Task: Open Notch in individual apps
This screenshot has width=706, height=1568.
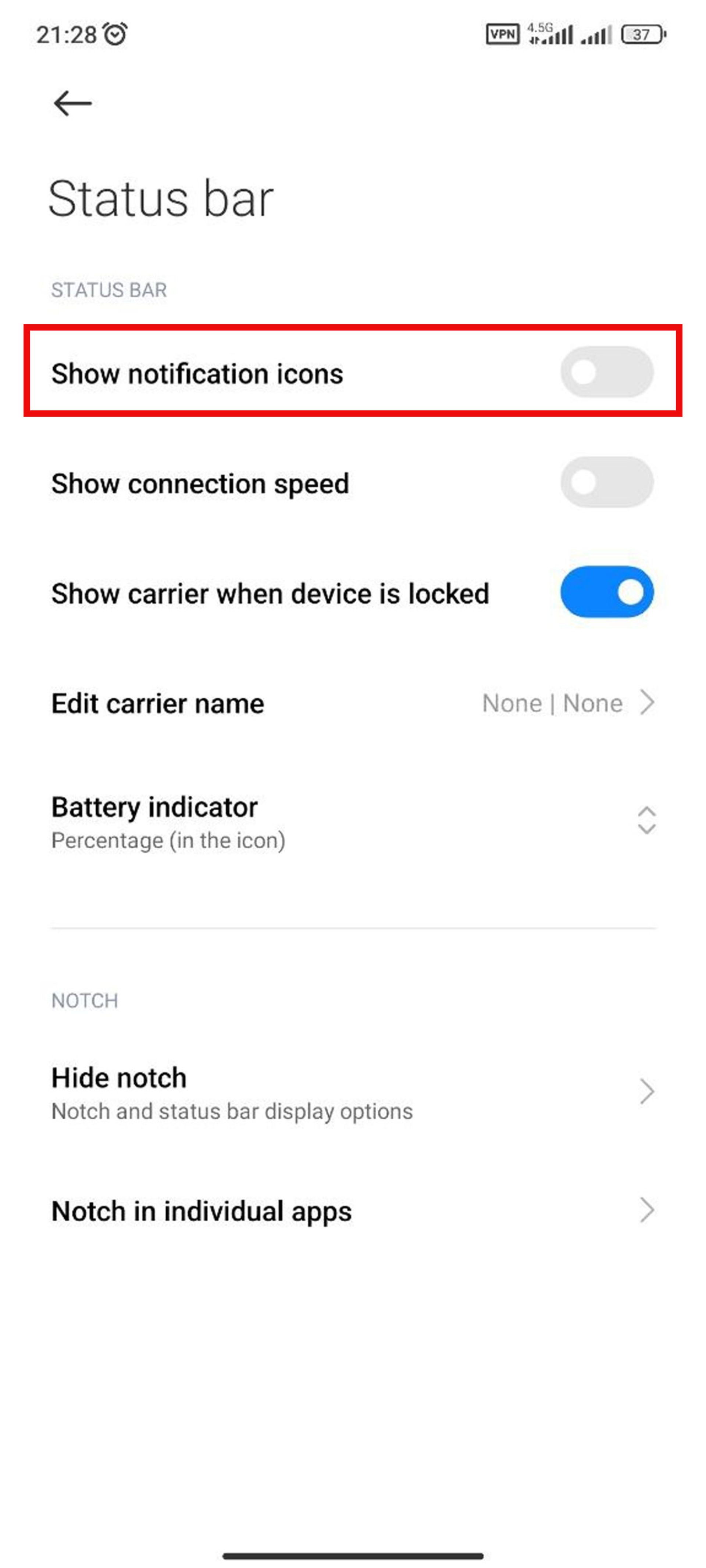Action: point(353,1211)
